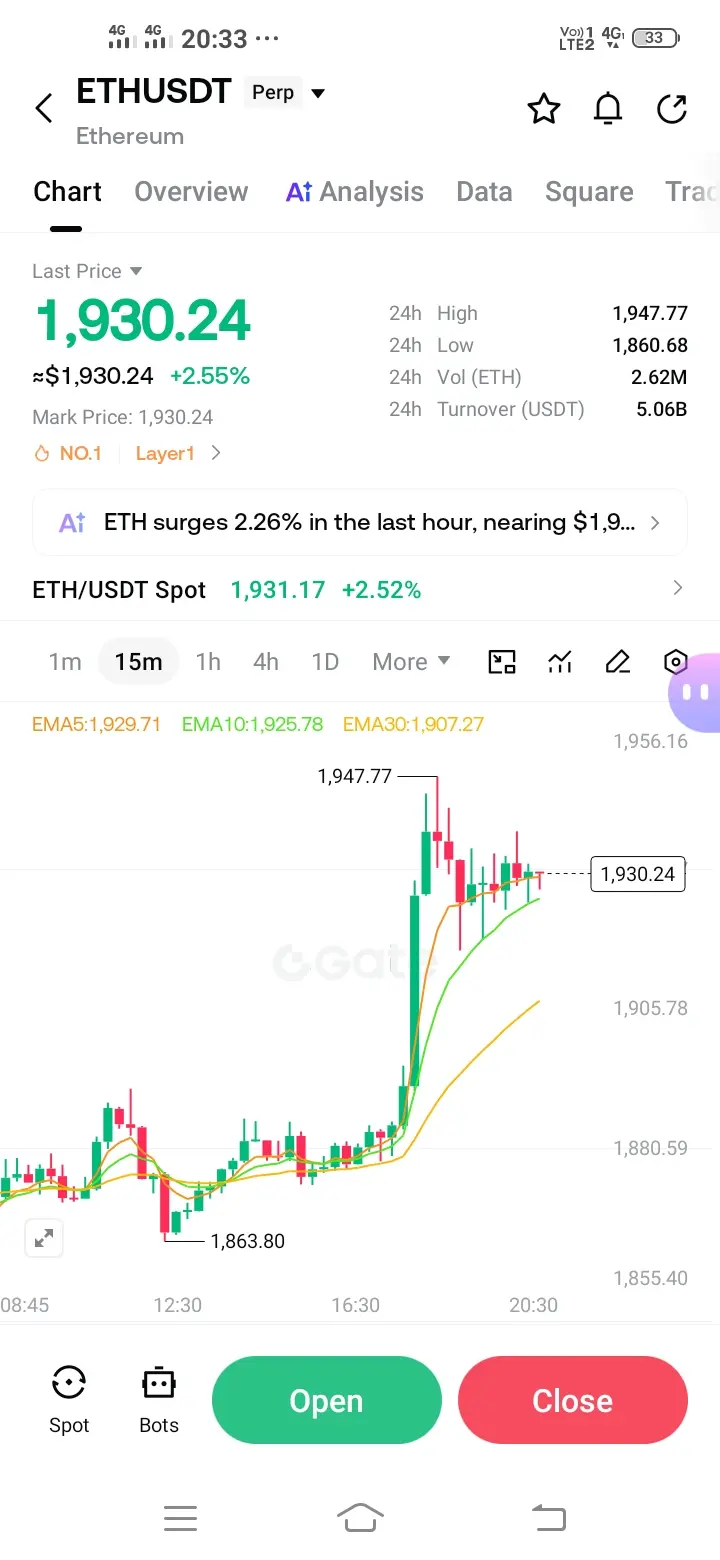Select the 1h timeframe
Screen dimensions: 720x1560
[208, 662]
